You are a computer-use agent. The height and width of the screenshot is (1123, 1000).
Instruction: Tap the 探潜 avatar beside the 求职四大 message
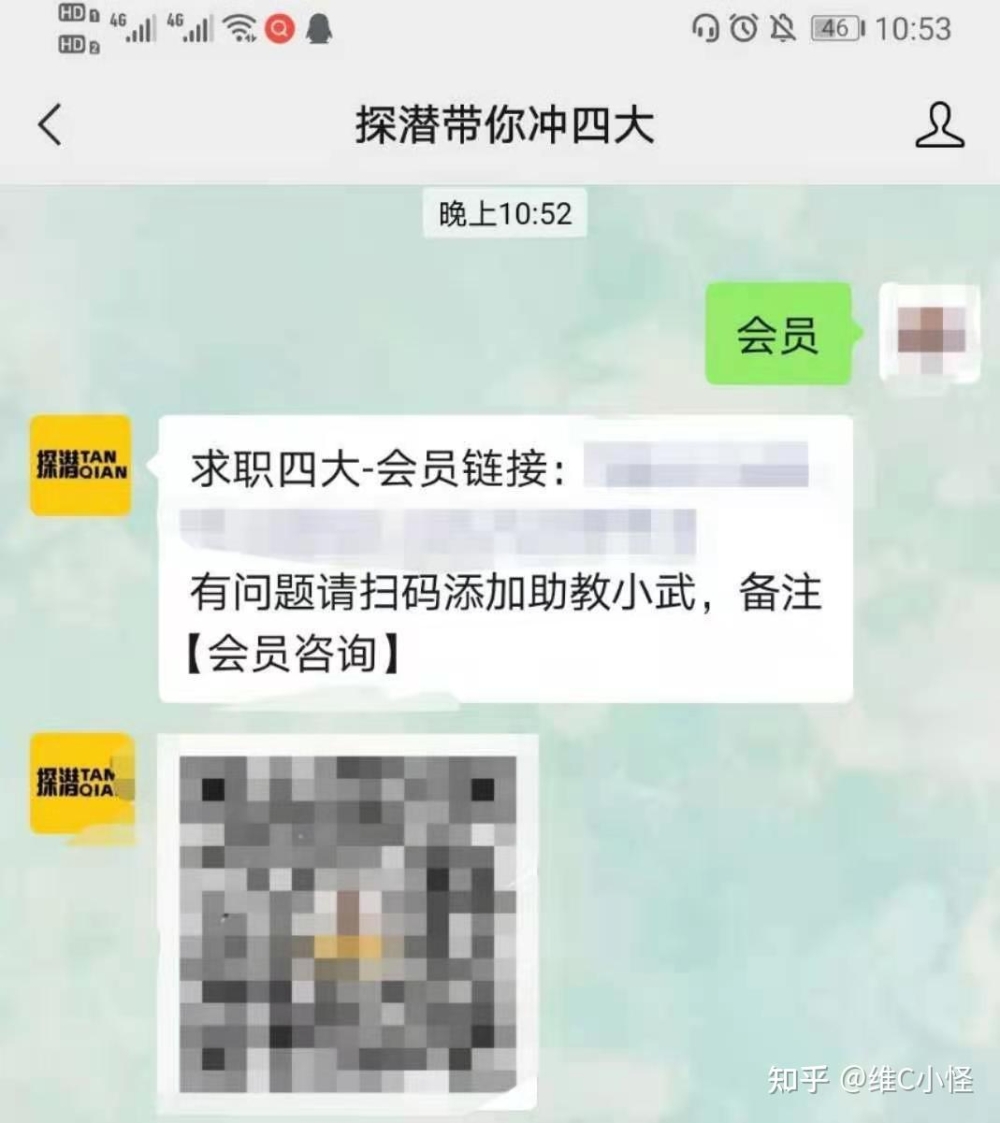80,465
